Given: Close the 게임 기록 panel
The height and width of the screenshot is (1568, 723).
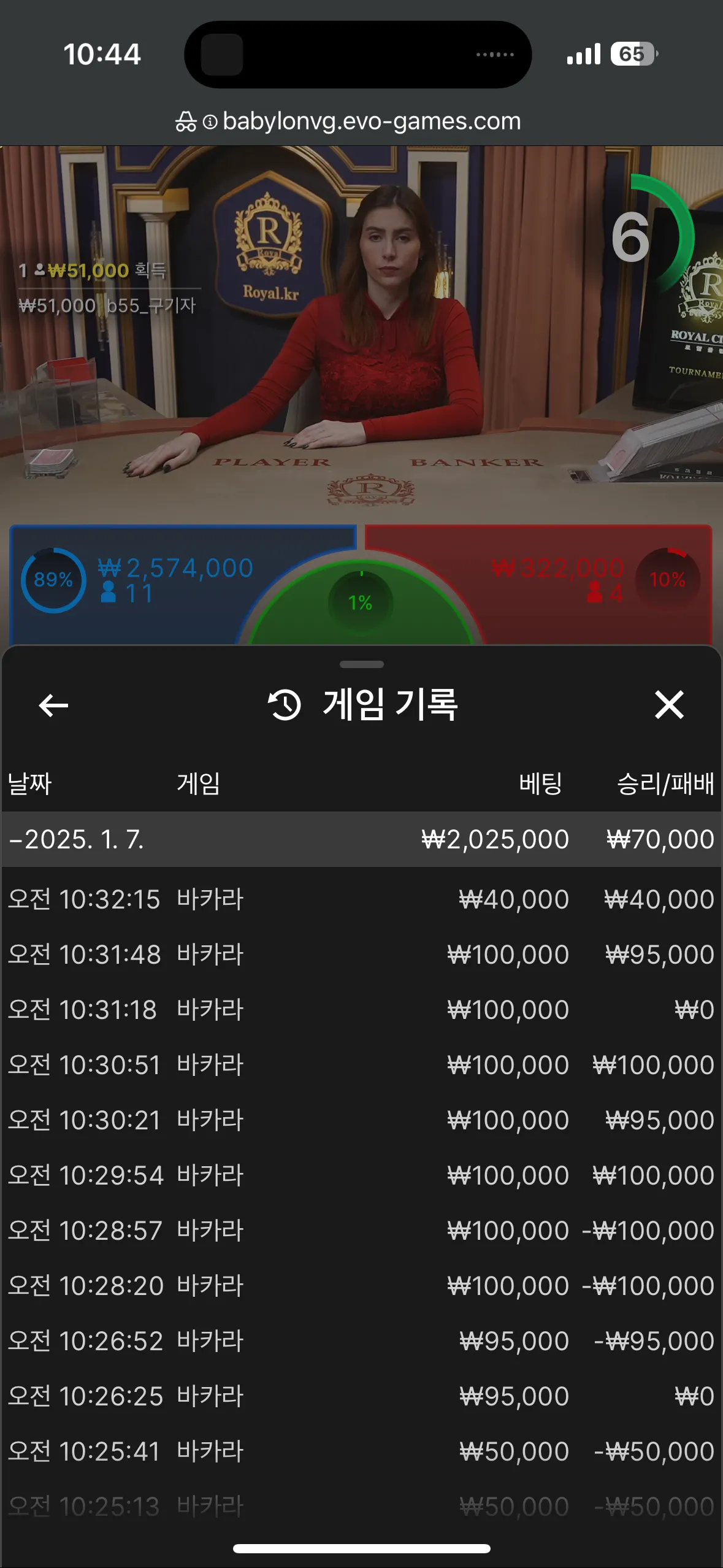Looking at the screenshot, I should click(x=668, y=705).
